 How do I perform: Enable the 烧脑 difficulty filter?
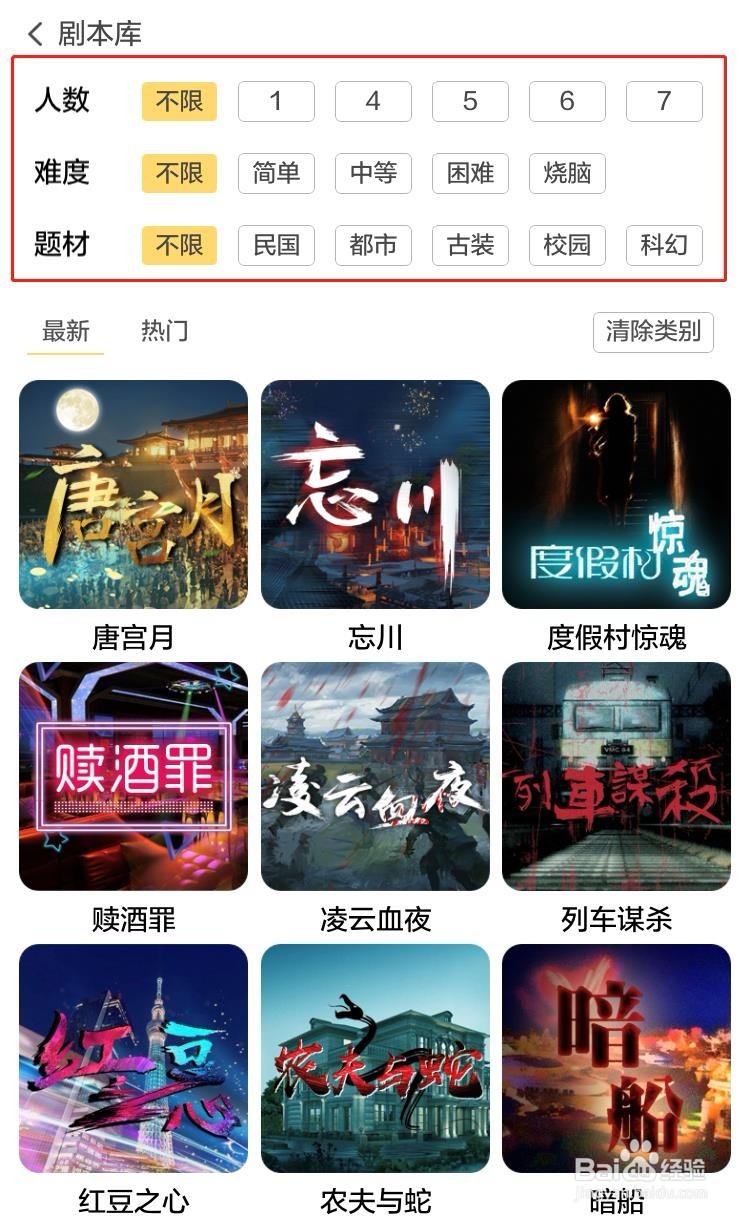[567, 173]
